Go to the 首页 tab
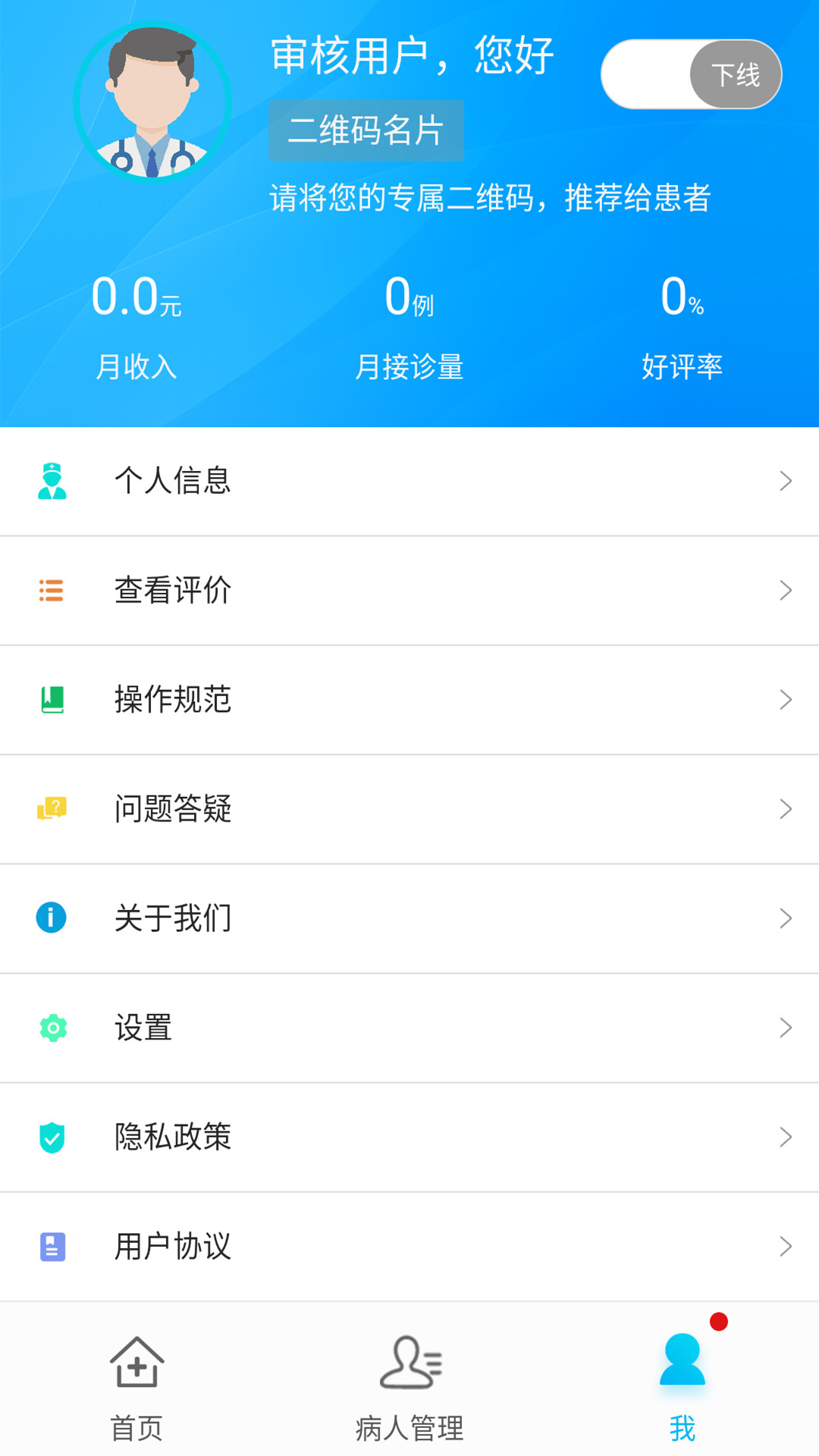819x1456 pixels. pos(136,1388)
